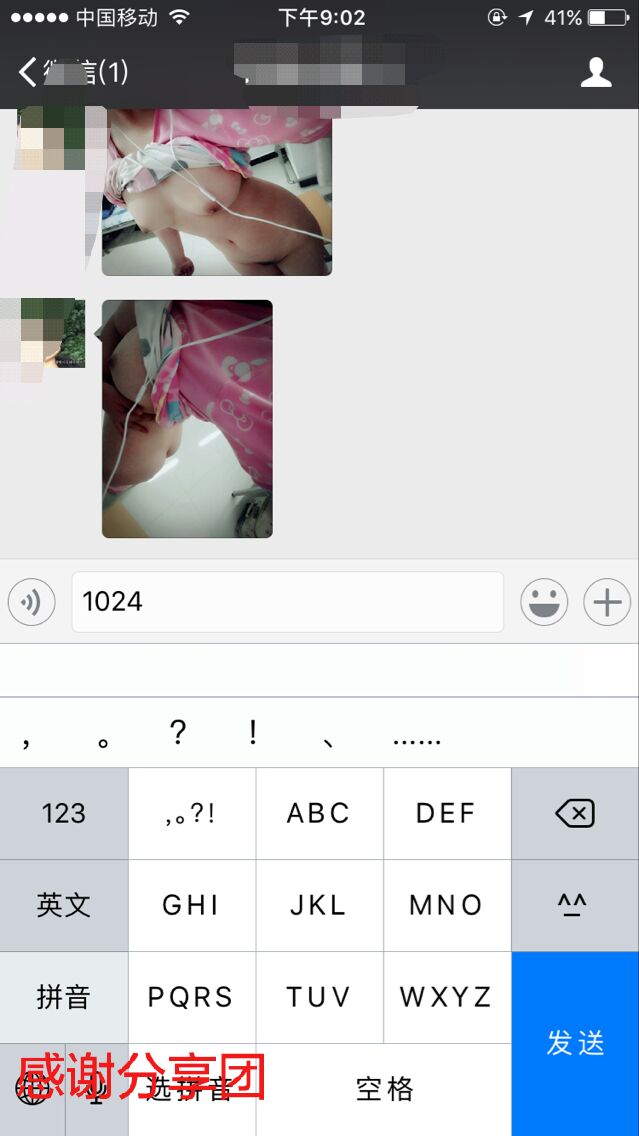Tap the WXYZ key
639x1136 pixels.
click(x=446, y=997)
